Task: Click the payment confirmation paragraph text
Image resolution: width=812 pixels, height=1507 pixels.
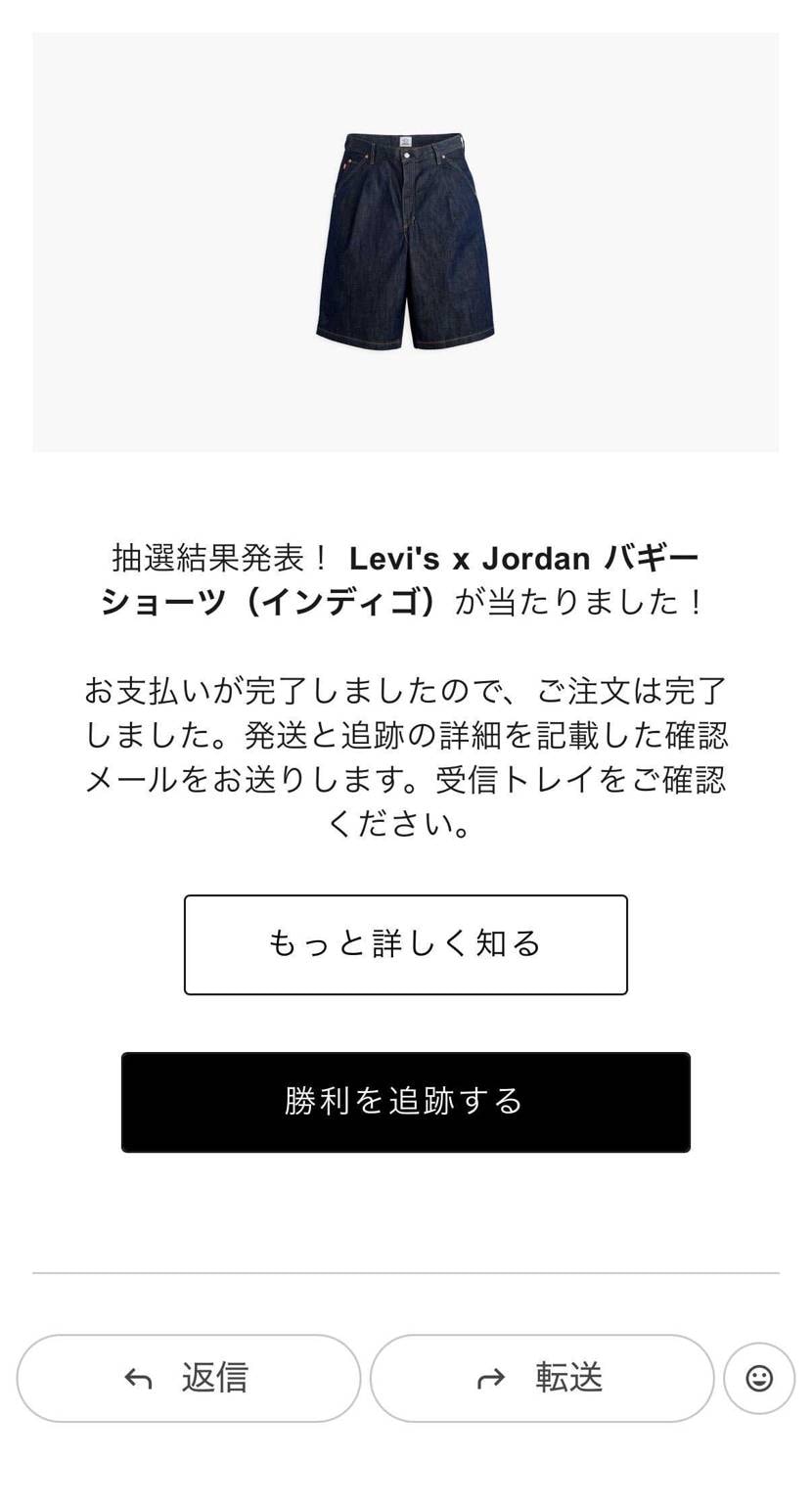Action: [x=406, y=739]
